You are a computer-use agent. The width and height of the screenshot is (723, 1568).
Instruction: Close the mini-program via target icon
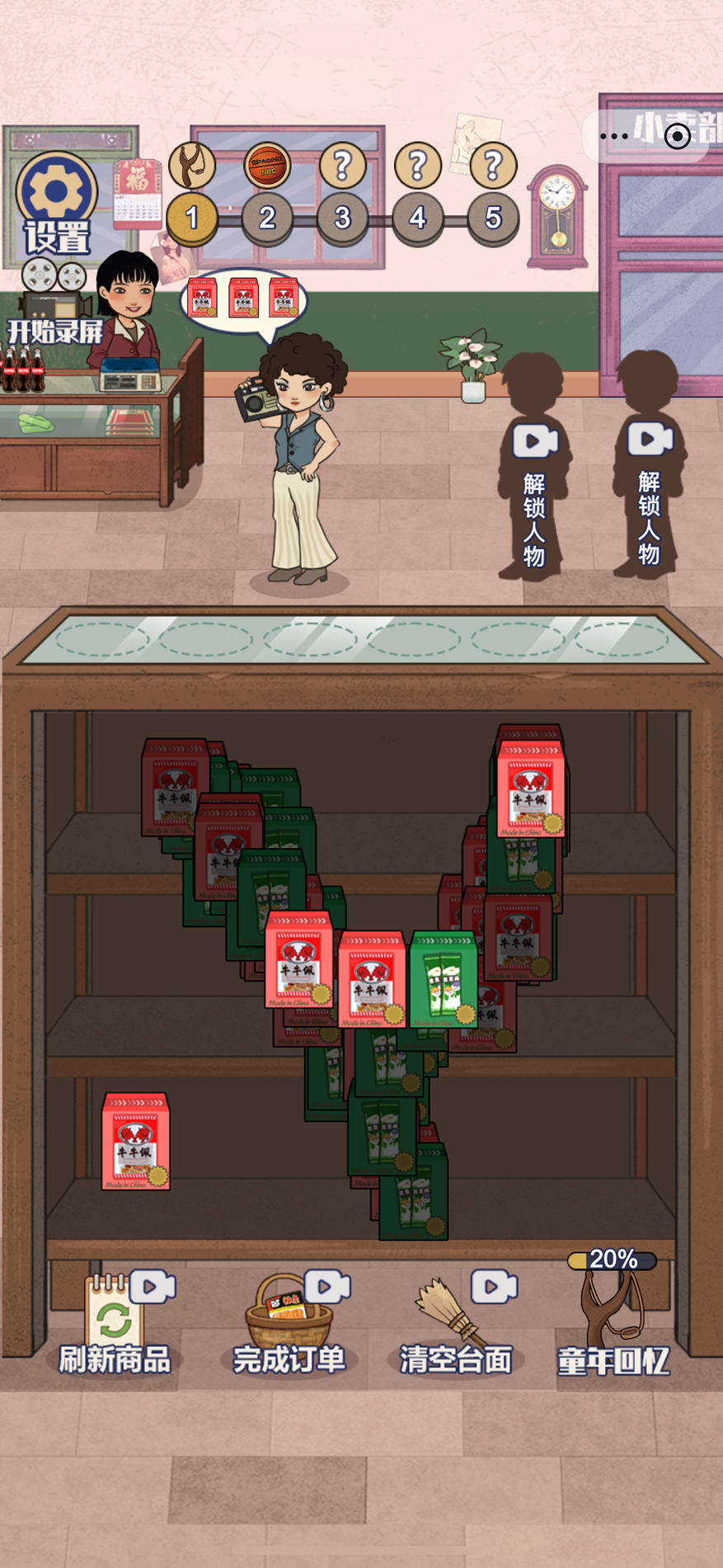[678, 136]
